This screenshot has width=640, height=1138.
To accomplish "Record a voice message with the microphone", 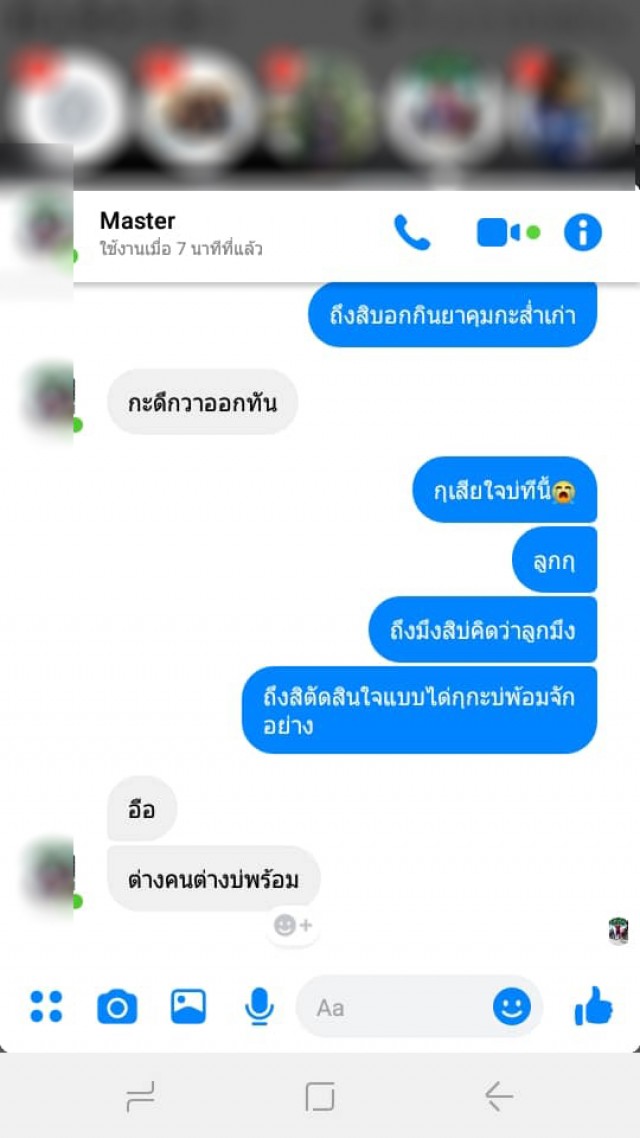I will click(259, 1006).
